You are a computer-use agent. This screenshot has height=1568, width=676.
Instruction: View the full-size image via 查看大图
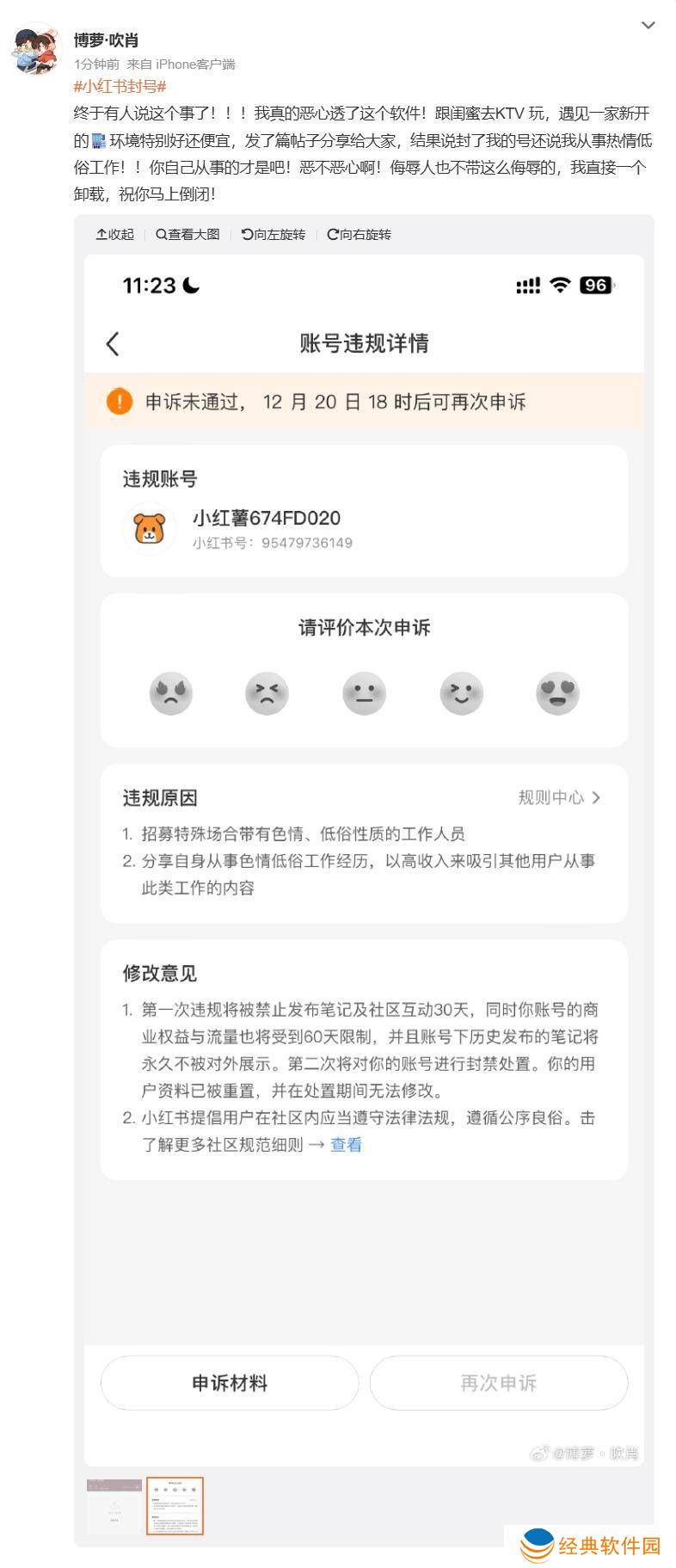(187, 235)
